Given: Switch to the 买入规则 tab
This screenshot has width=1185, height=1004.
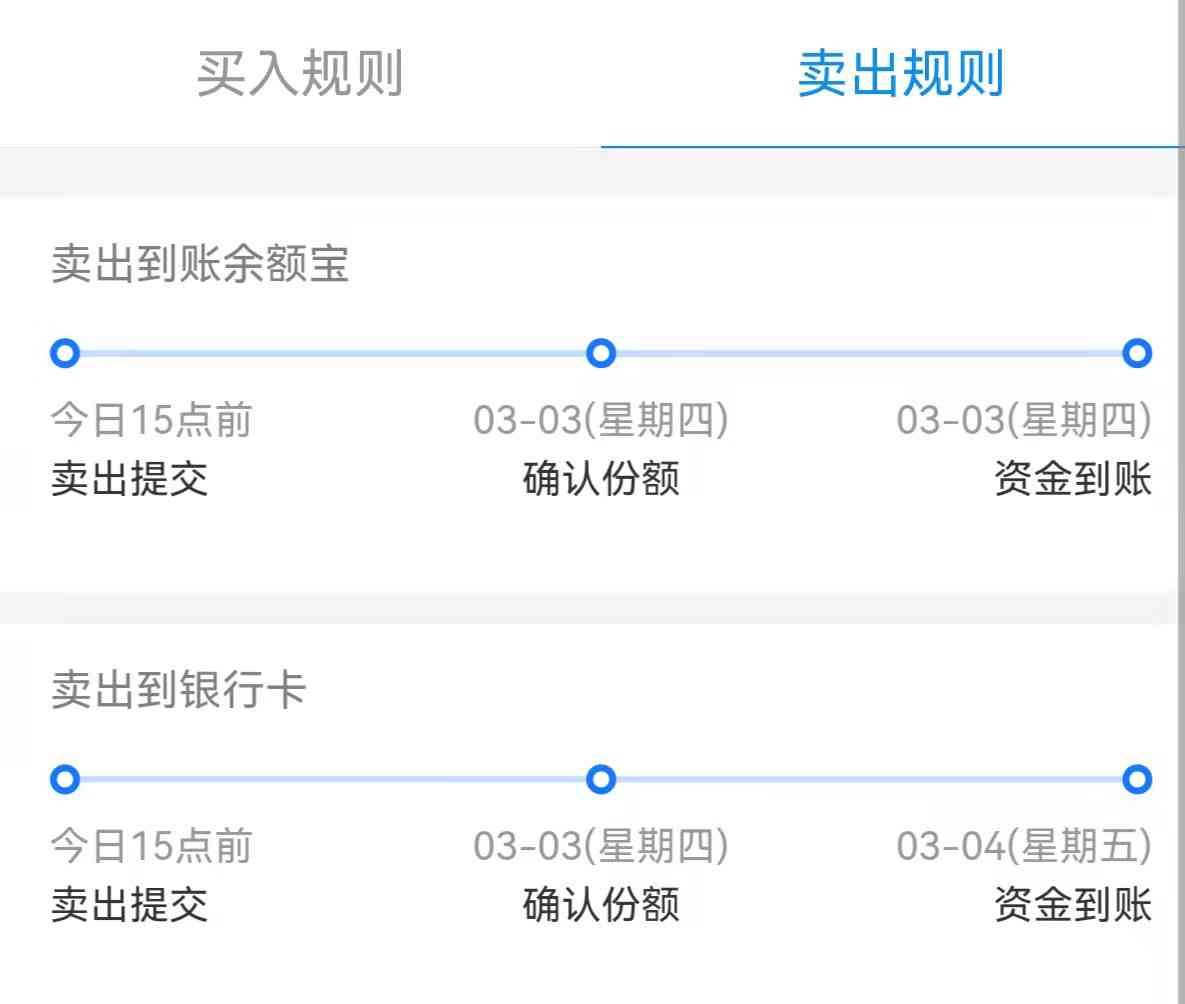Looking at the screenshot, I should (x=299, y=74).
